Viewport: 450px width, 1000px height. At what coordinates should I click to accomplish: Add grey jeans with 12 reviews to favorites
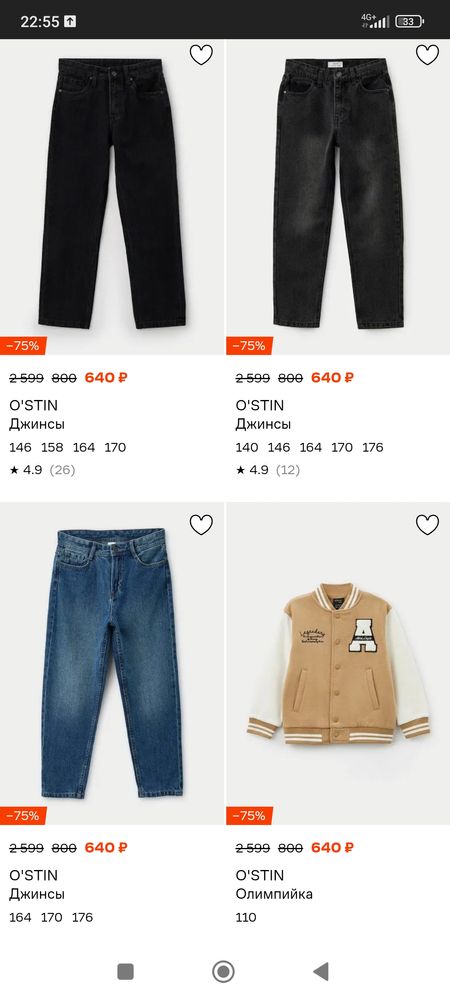coord(427,55)
